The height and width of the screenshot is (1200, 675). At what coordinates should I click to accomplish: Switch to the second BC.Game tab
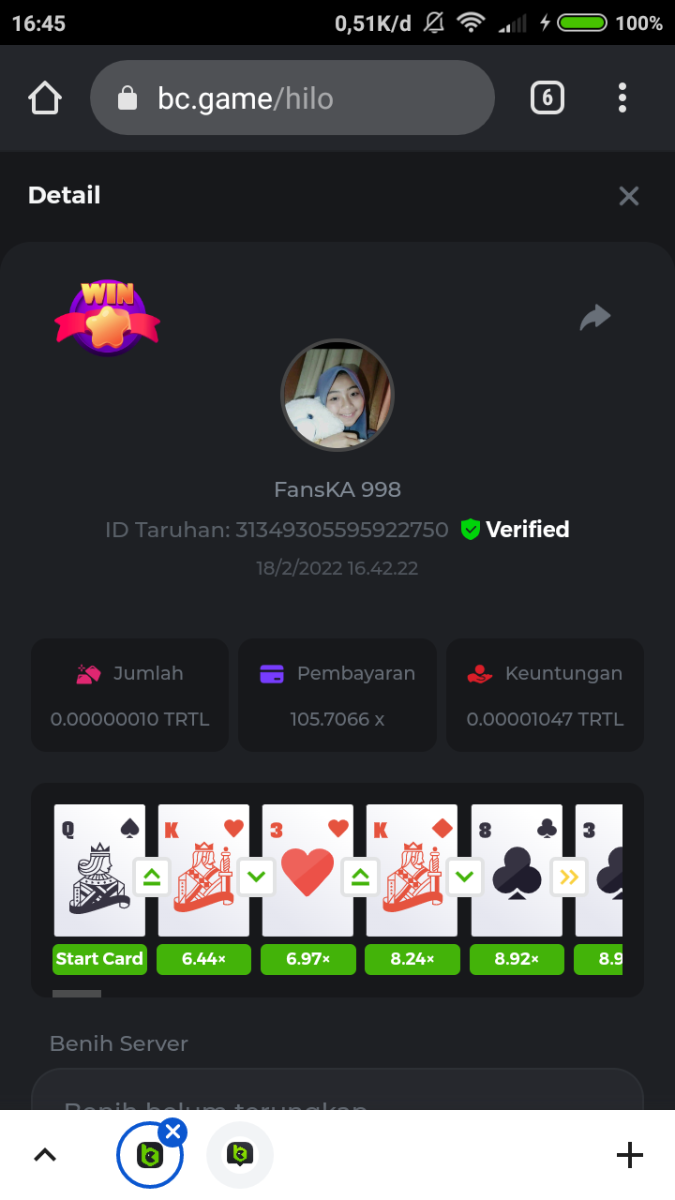[240, 1156]
